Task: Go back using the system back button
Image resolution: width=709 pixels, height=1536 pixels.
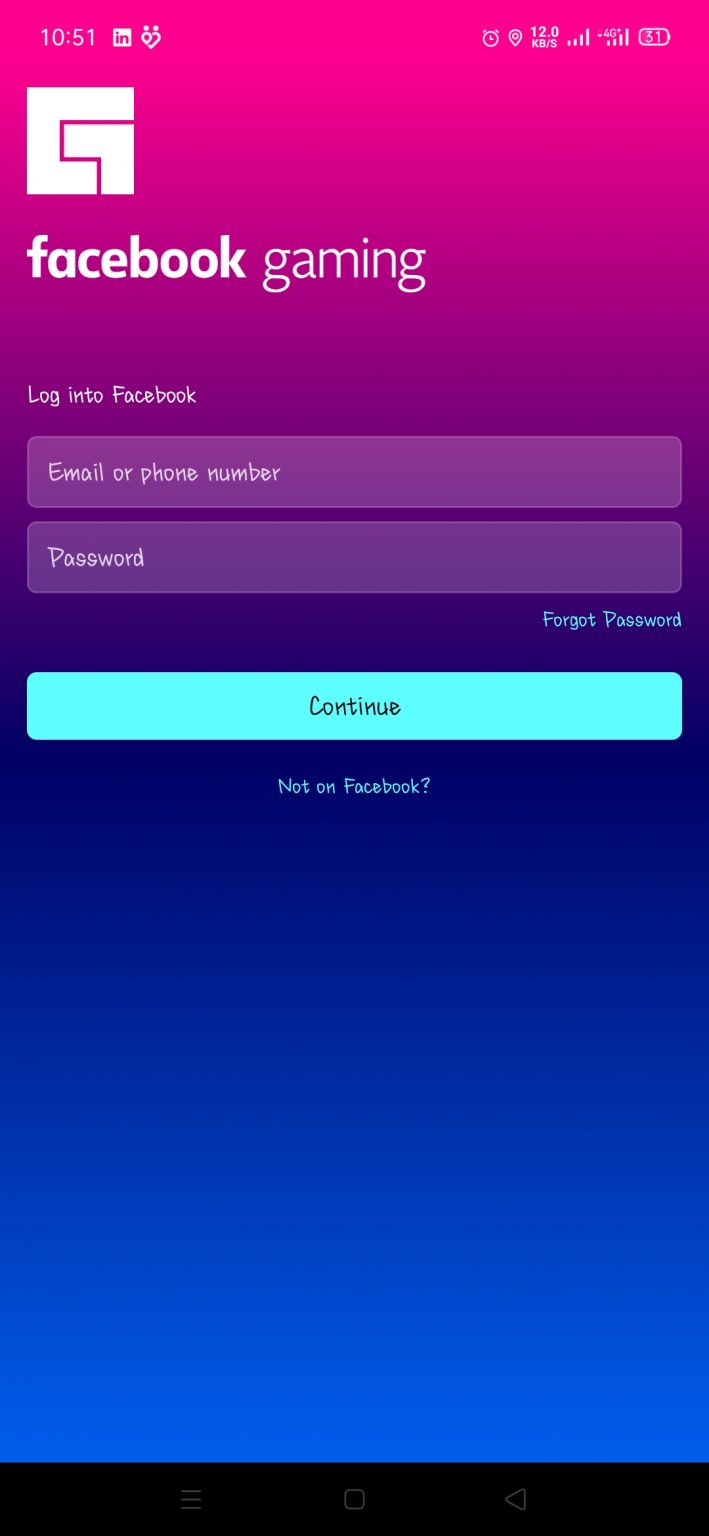Action: pos(515,1499)
